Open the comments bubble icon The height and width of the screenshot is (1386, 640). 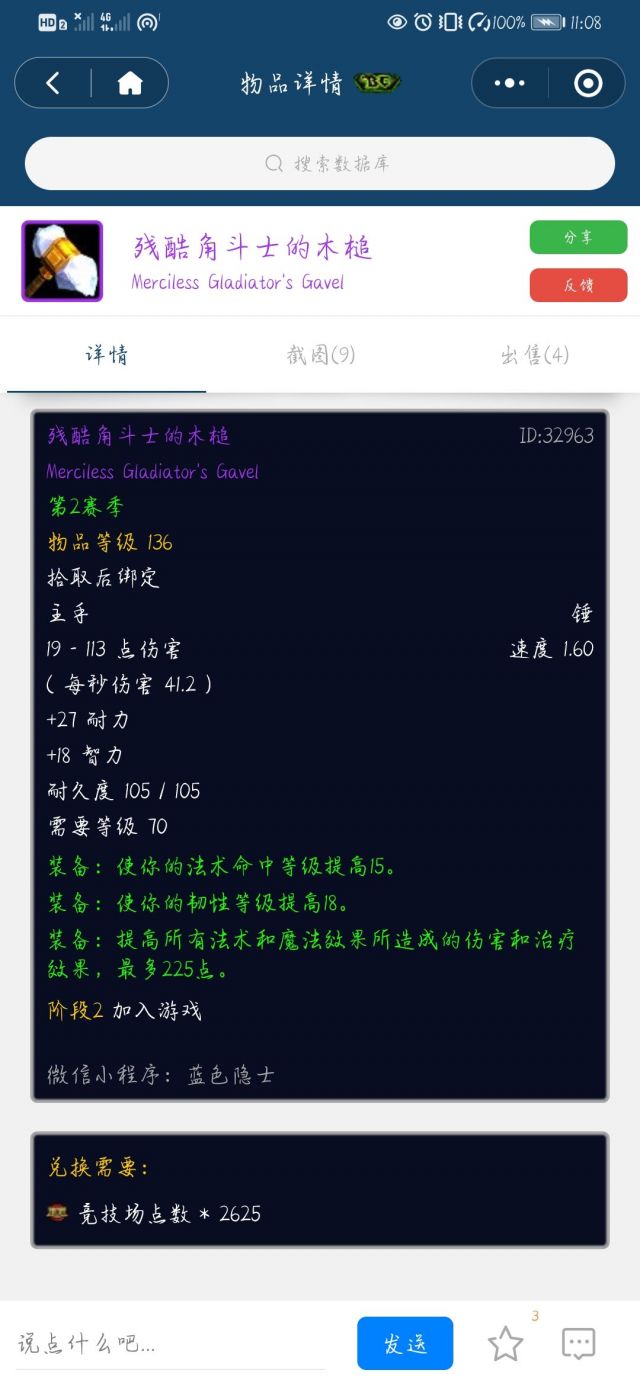[x=579, y=1344]
